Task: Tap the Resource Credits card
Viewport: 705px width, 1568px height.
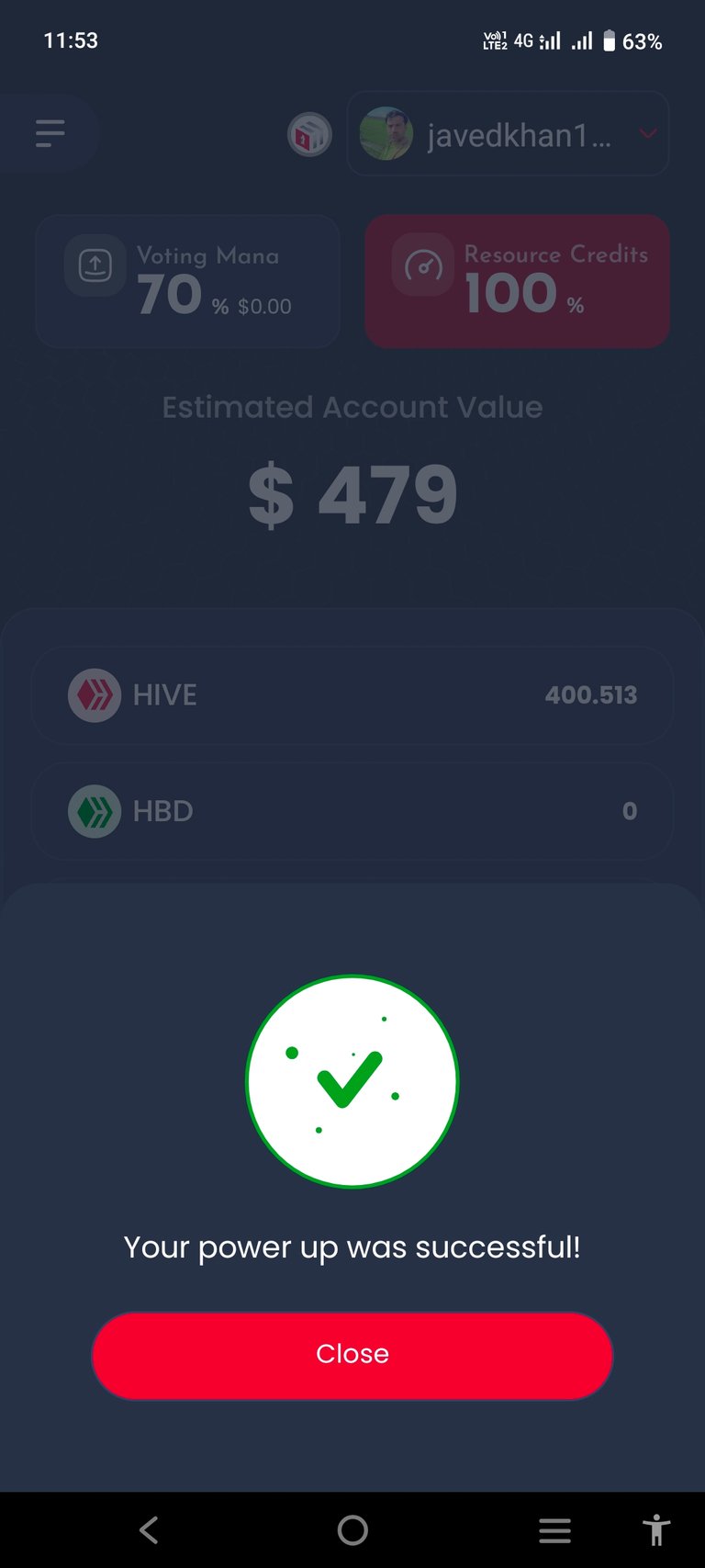Action: (518, 281)
